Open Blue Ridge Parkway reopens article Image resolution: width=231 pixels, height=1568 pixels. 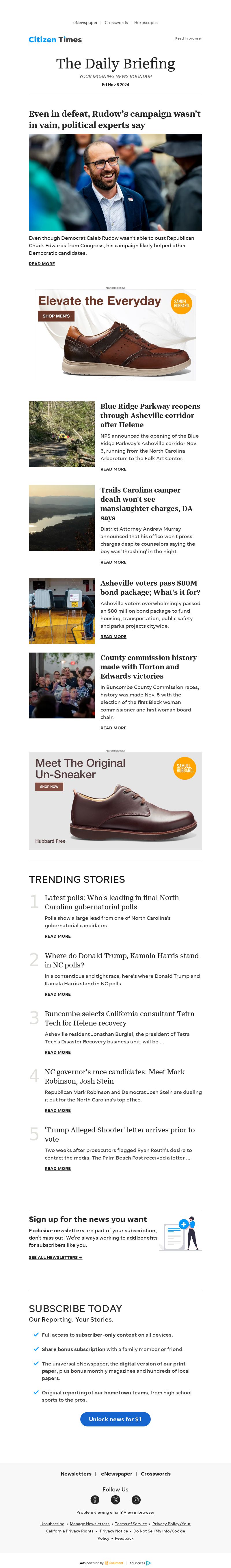(150, 415)
